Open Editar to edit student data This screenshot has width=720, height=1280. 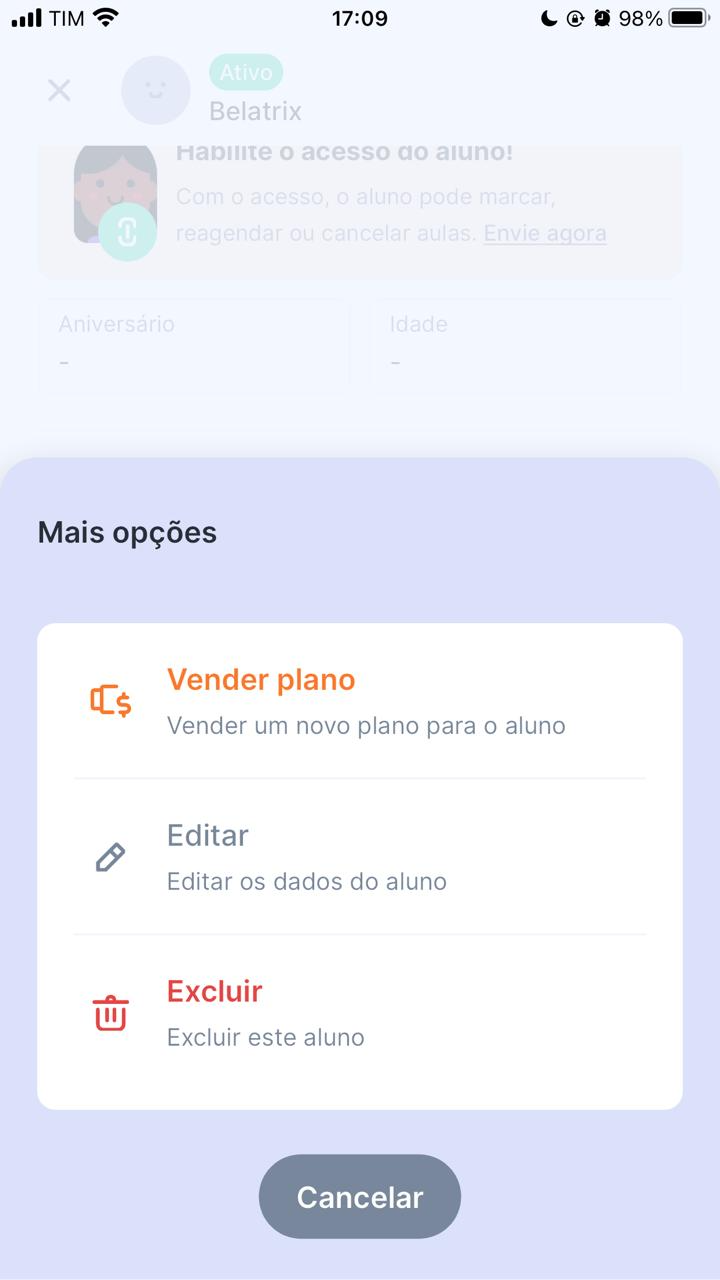point(360,857)
